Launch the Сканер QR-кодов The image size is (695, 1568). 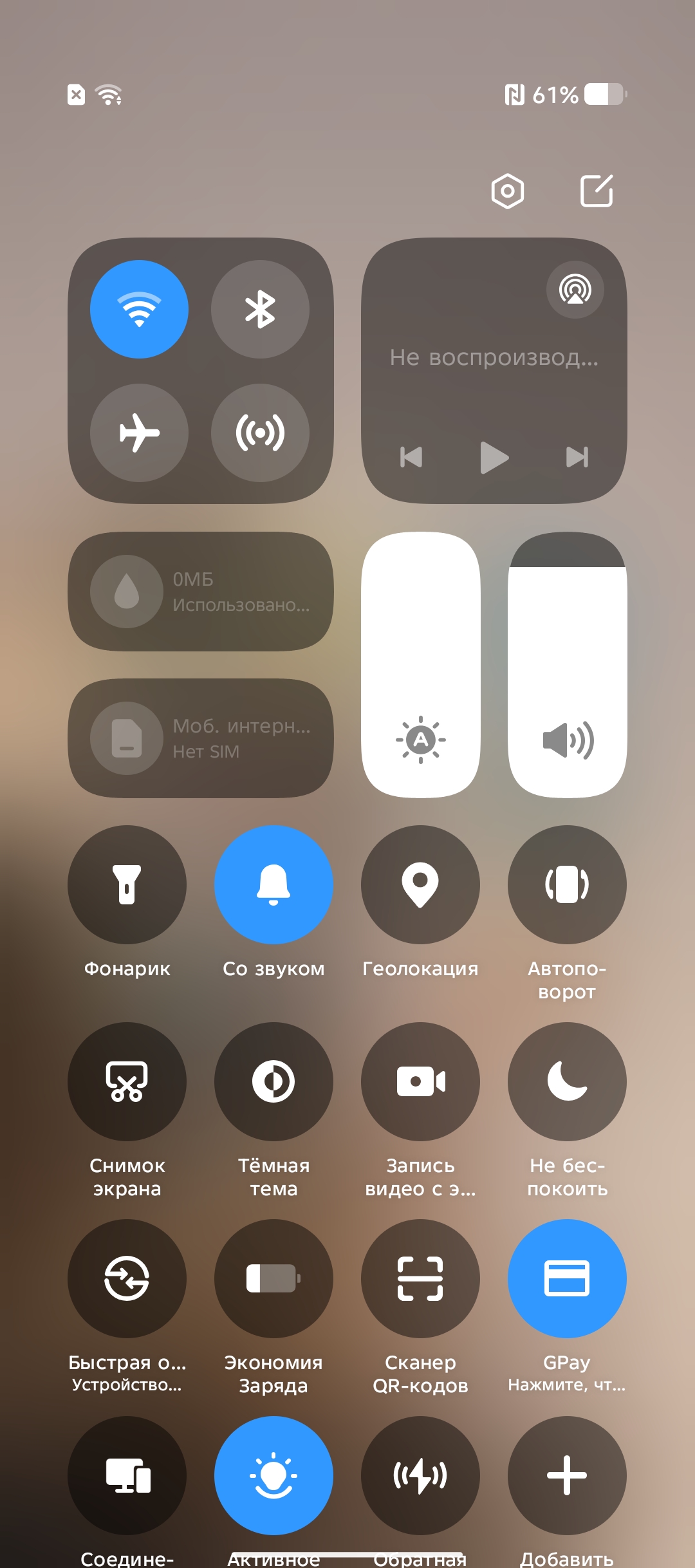420,1279
